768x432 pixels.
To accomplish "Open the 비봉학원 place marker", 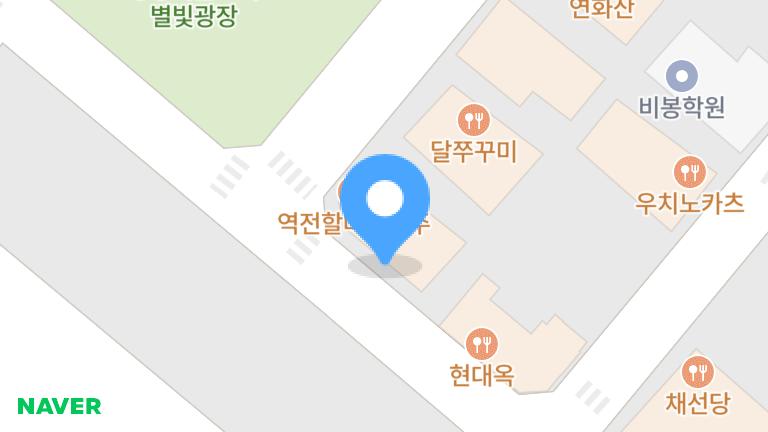I will point(682,75).
